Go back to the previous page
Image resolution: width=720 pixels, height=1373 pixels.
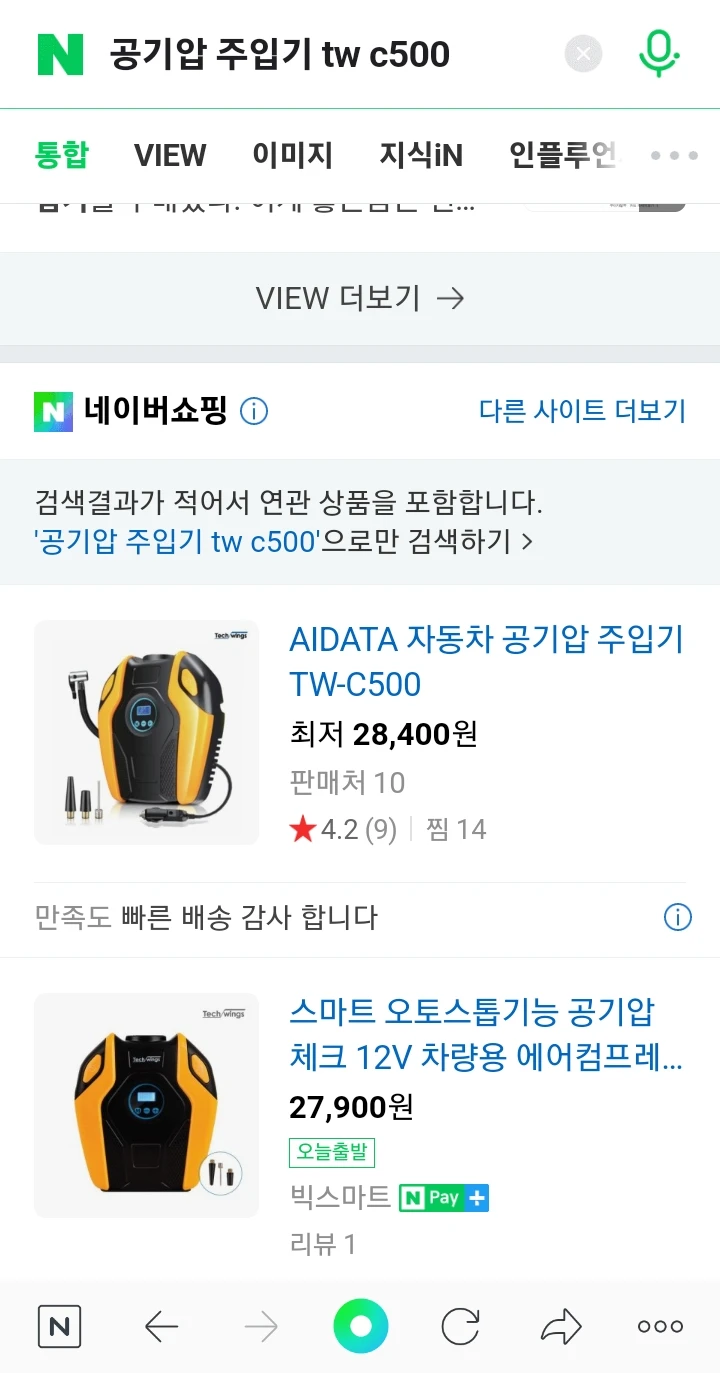(161, 1327)
